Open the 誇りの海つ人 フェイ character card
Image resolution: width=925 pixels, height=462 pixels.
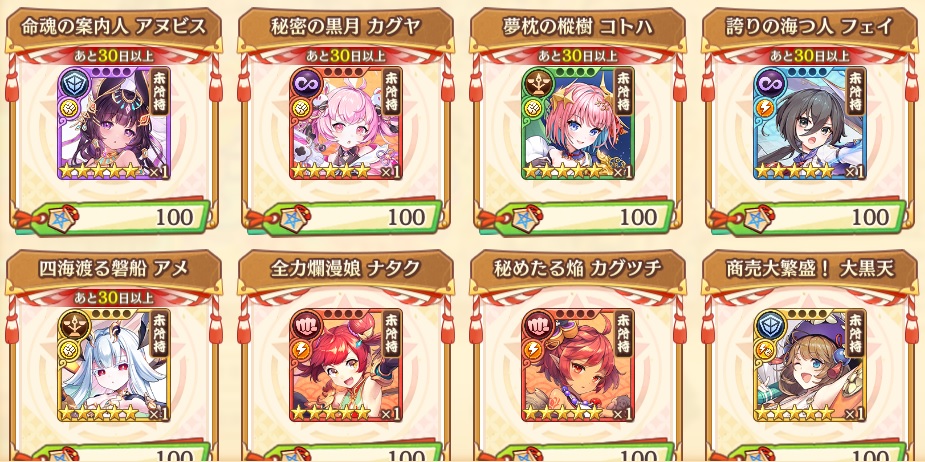(x=809, y=123)
